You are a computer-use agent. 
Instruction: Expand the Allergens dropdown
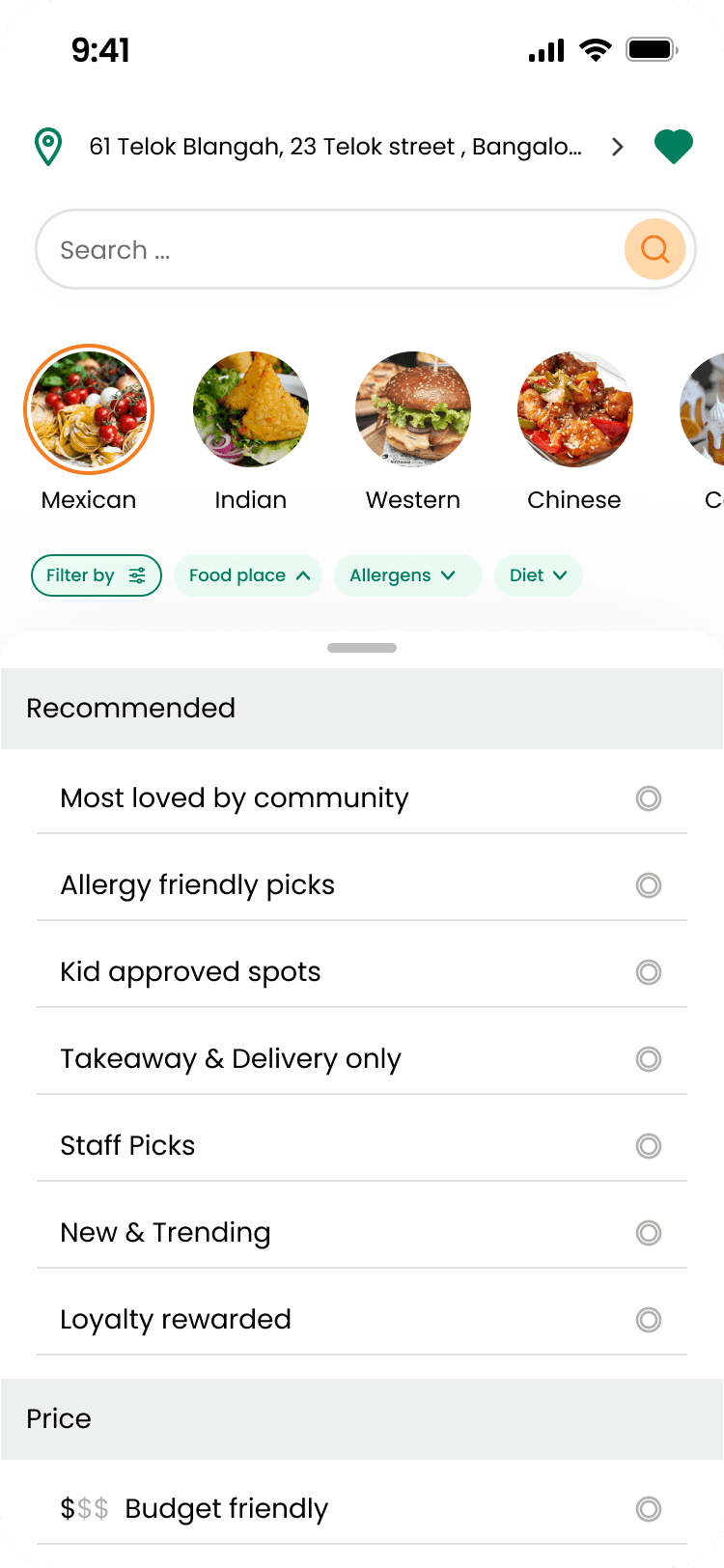pyautogui.click(x=406, y=575)
